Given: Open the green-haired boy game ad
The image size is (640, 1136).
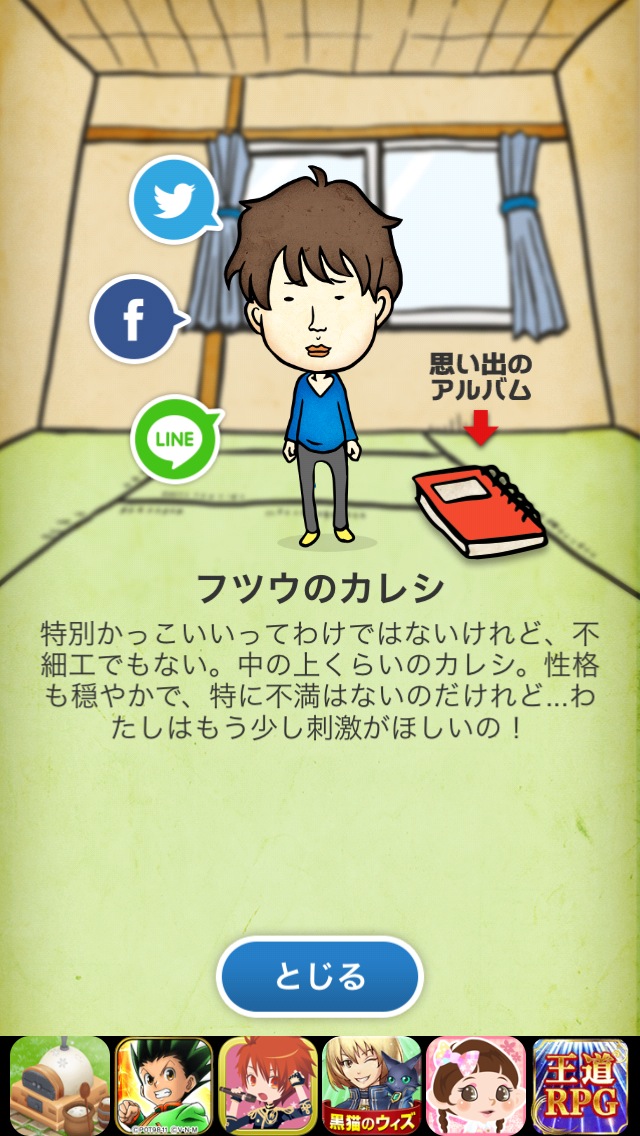Looking at the screenshot, I should tap(164, 1085).
